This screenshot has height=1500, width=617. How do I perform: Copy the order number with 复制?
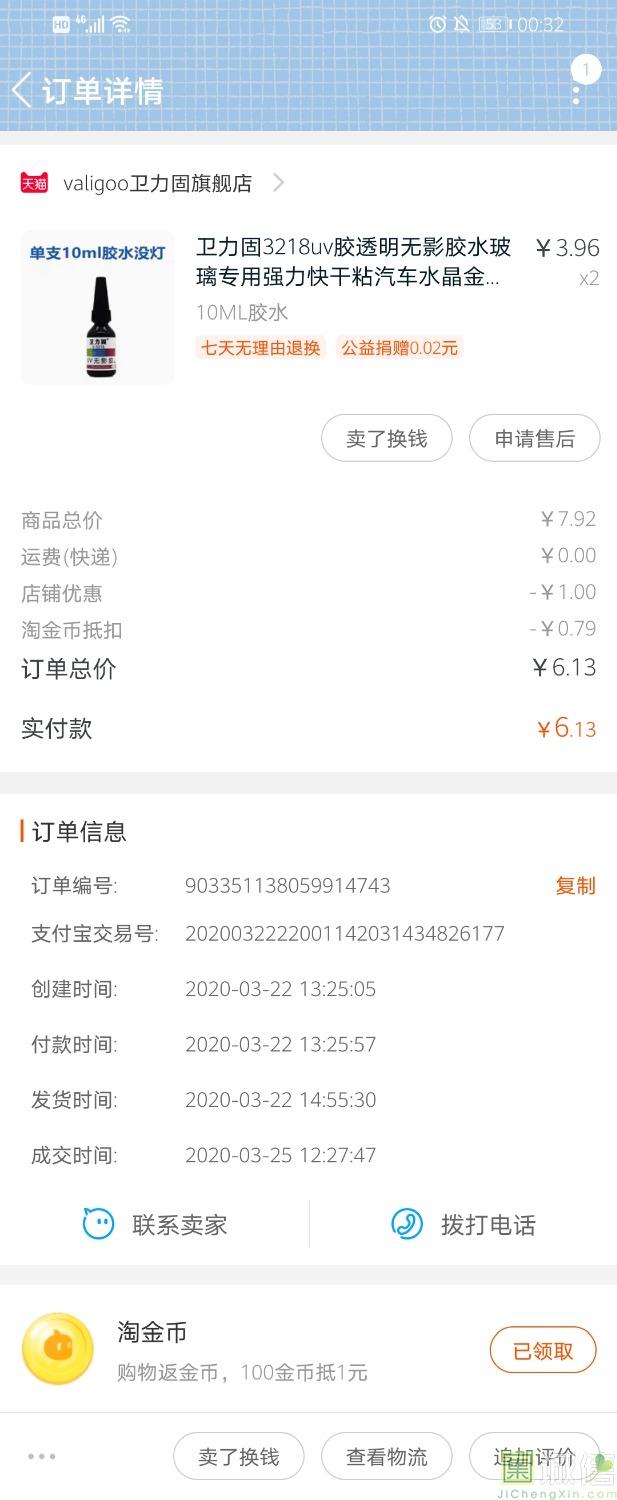click(575, 886)
